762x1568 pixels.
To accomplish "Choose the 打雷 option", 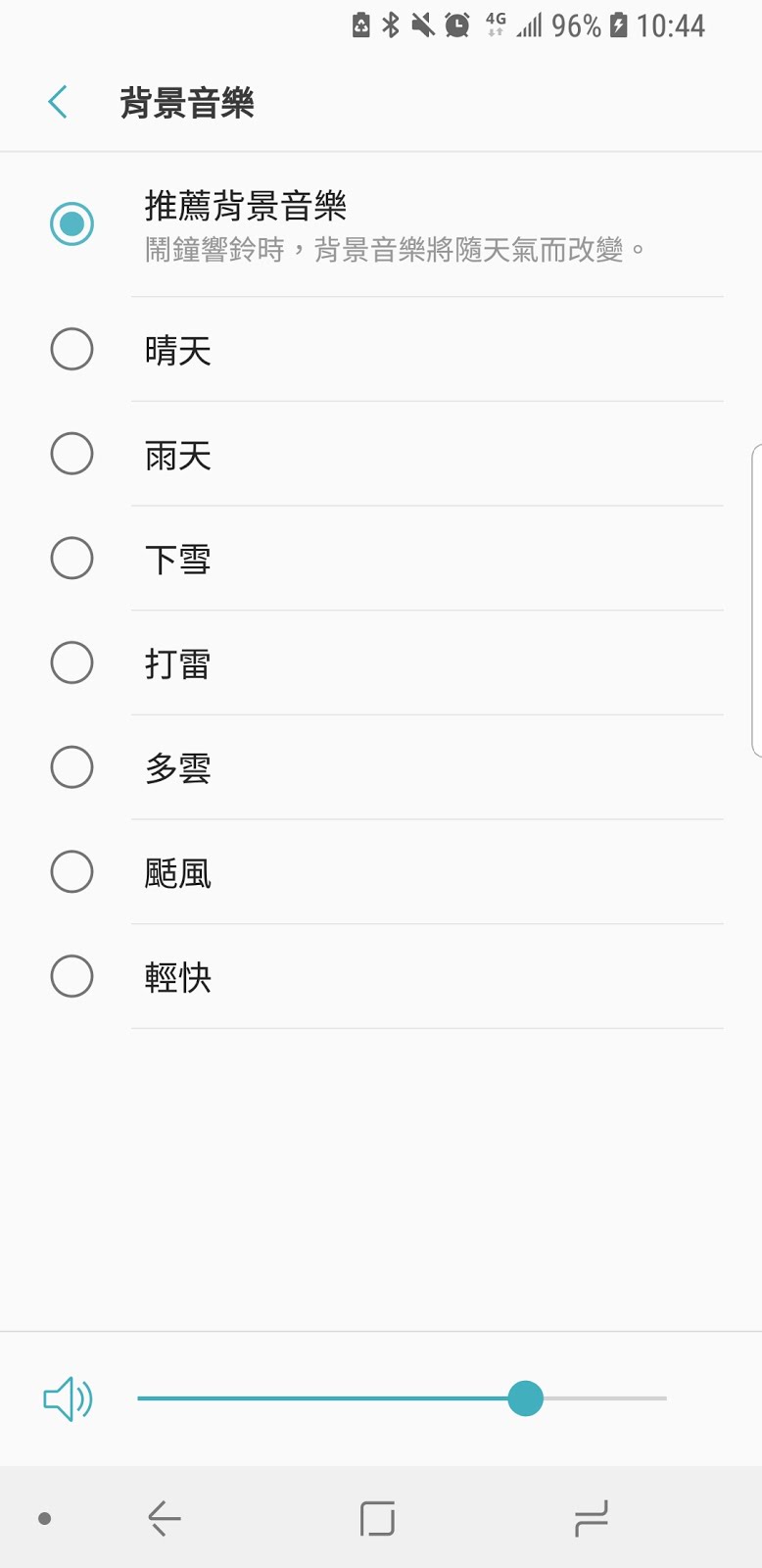I will [x=381, y=663].
